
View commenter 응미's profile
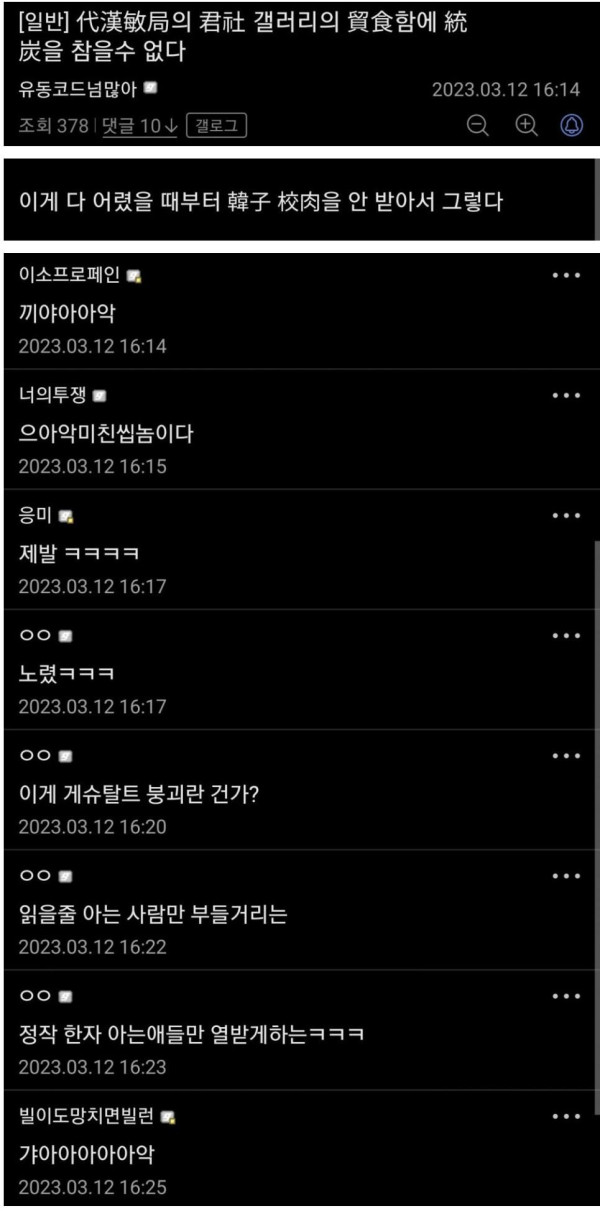point(36,515)
